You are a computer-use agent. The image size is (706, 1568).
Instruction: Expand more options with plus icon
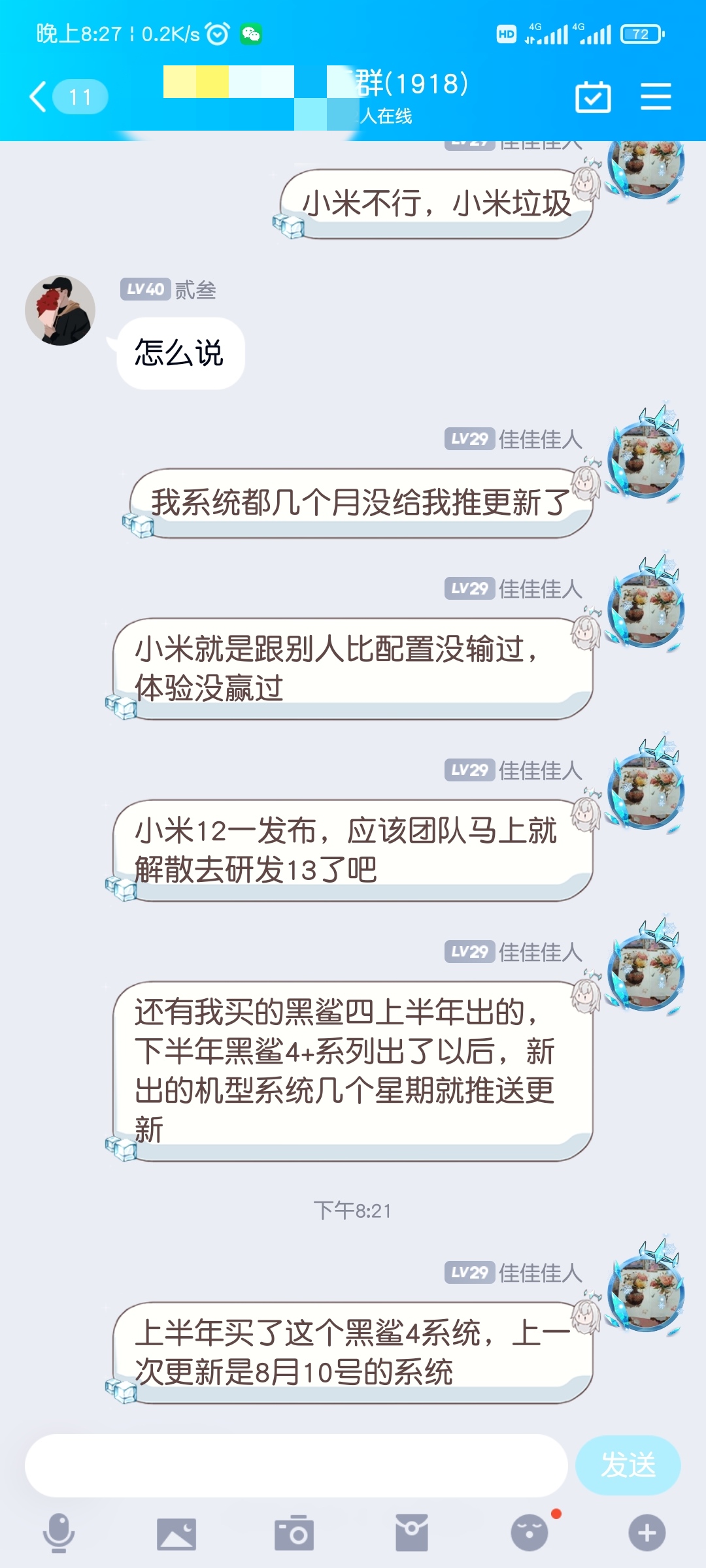pyautogui.click(x=647, y=1533)
